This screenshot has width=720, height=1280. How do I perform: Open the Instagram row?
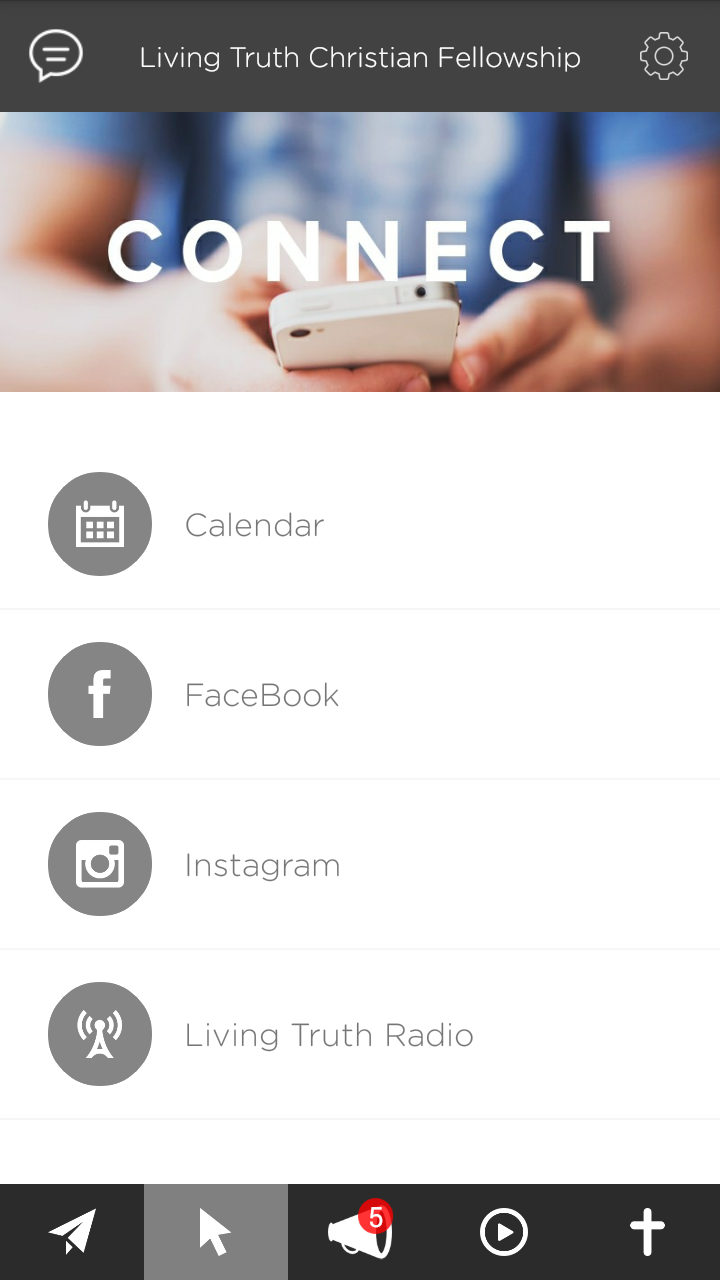pos(360,864)
